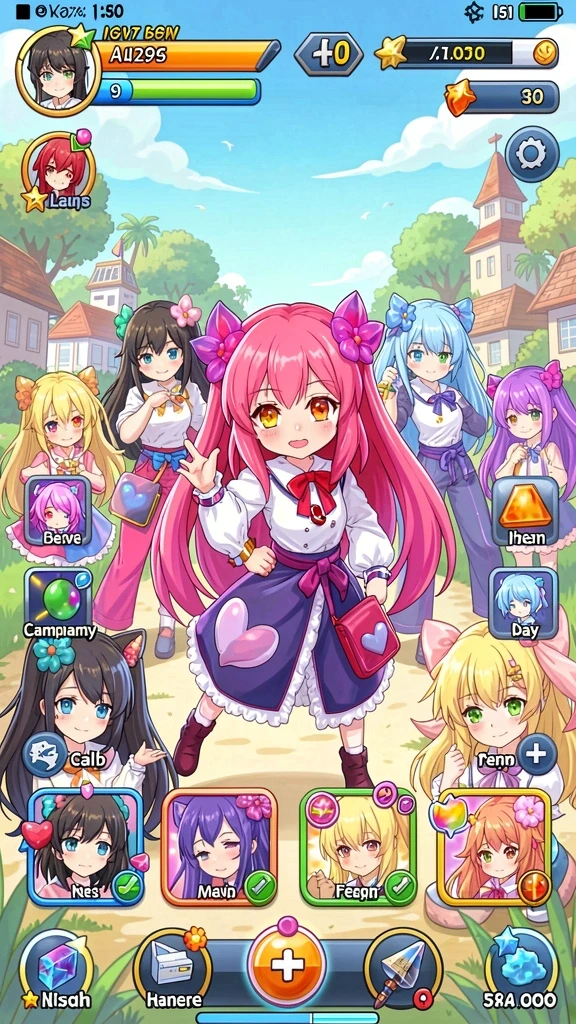Tap the central orange plus button
The width and height of the screenshot is (576, 1024).
pyautogui.click(x=287, y=965)
